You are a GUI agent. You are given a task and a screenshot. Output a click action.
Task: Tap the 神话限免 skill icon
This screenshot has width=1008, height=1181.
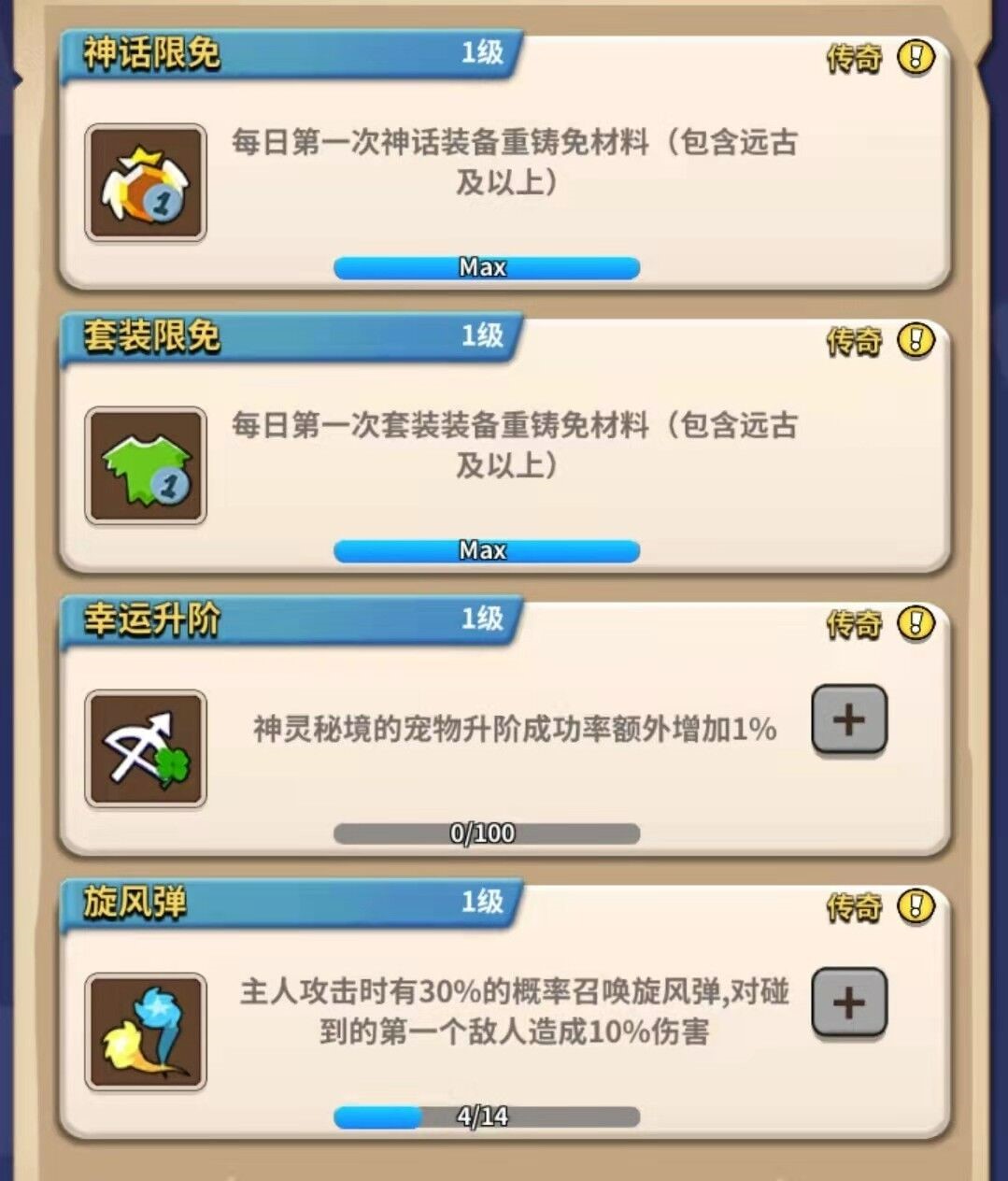pos(146,183)
